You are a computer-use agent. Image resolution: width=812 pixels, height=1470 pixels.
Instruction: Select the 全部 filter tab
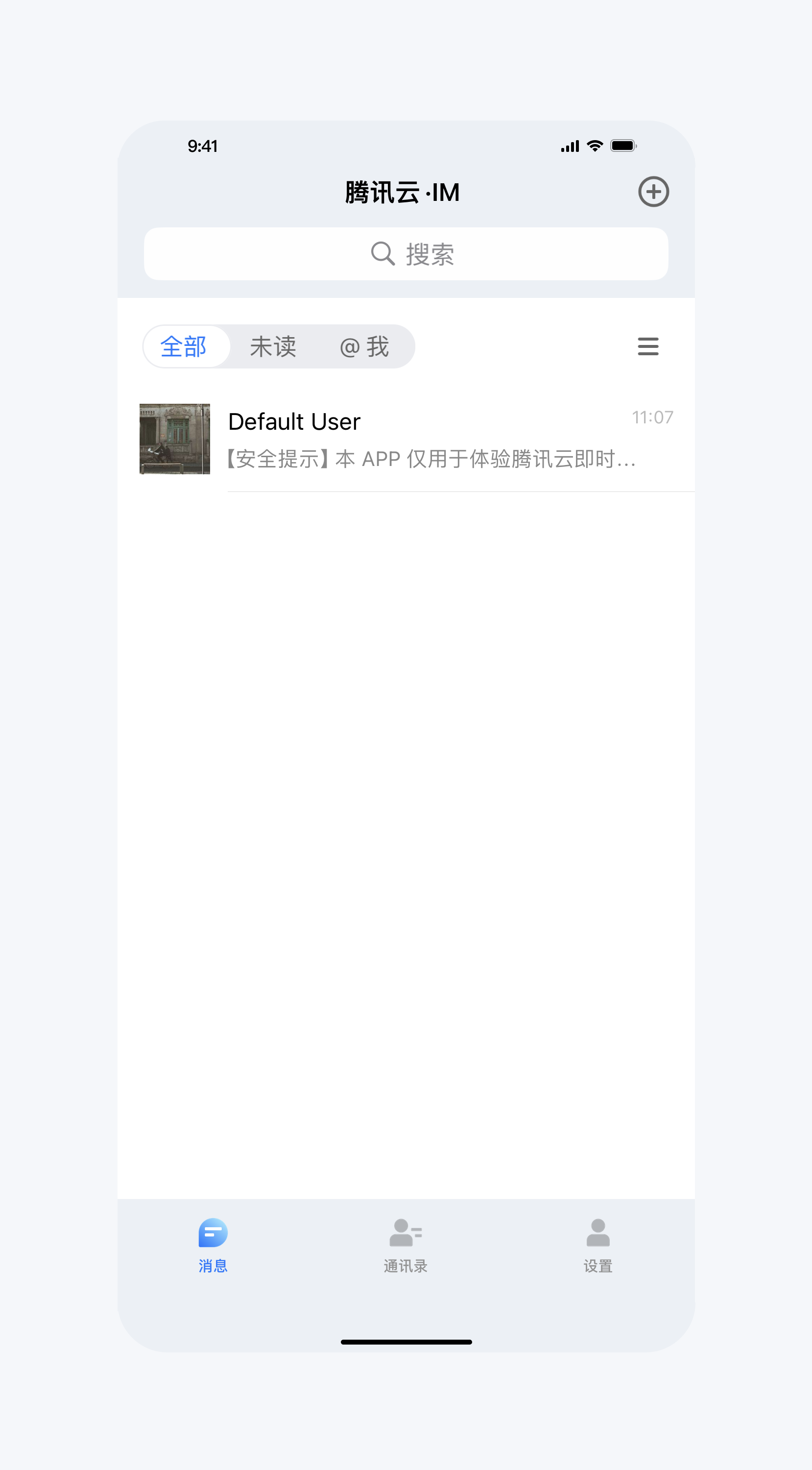pyautogui.click(x=184, y=346)
